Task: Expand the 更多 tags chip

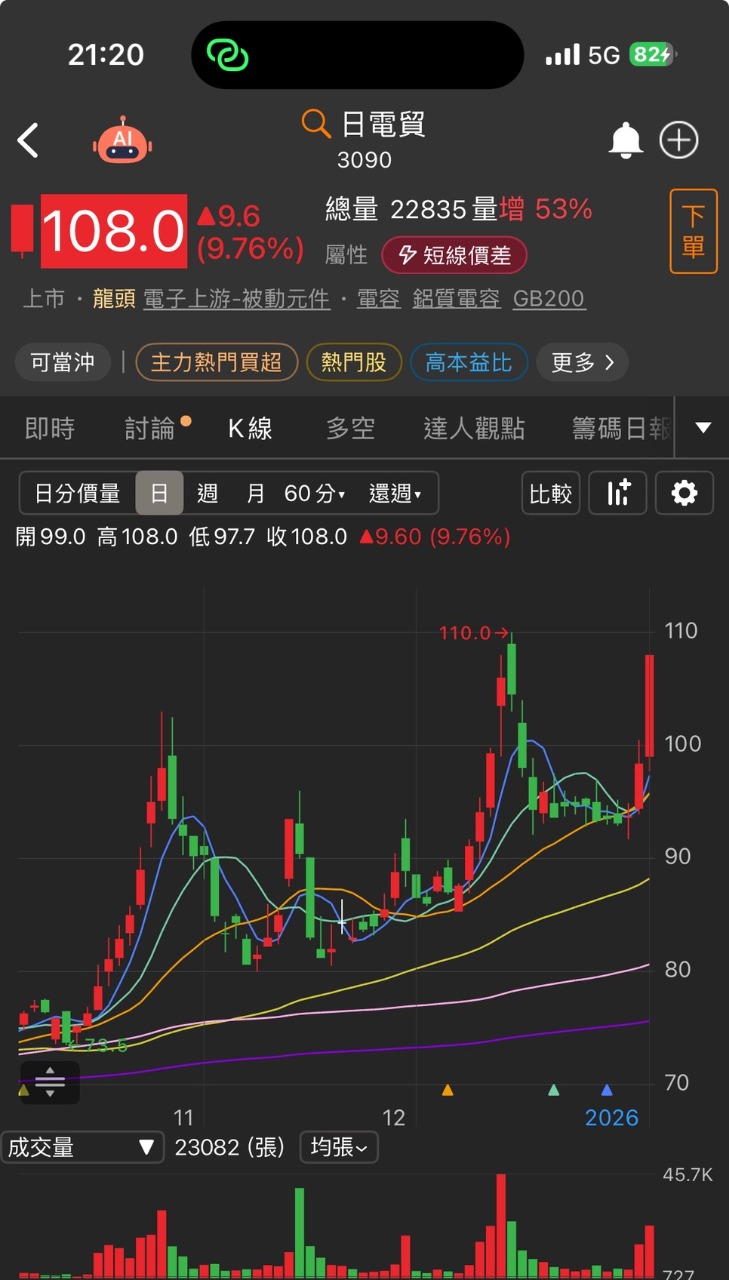Action: pos(582,362)
